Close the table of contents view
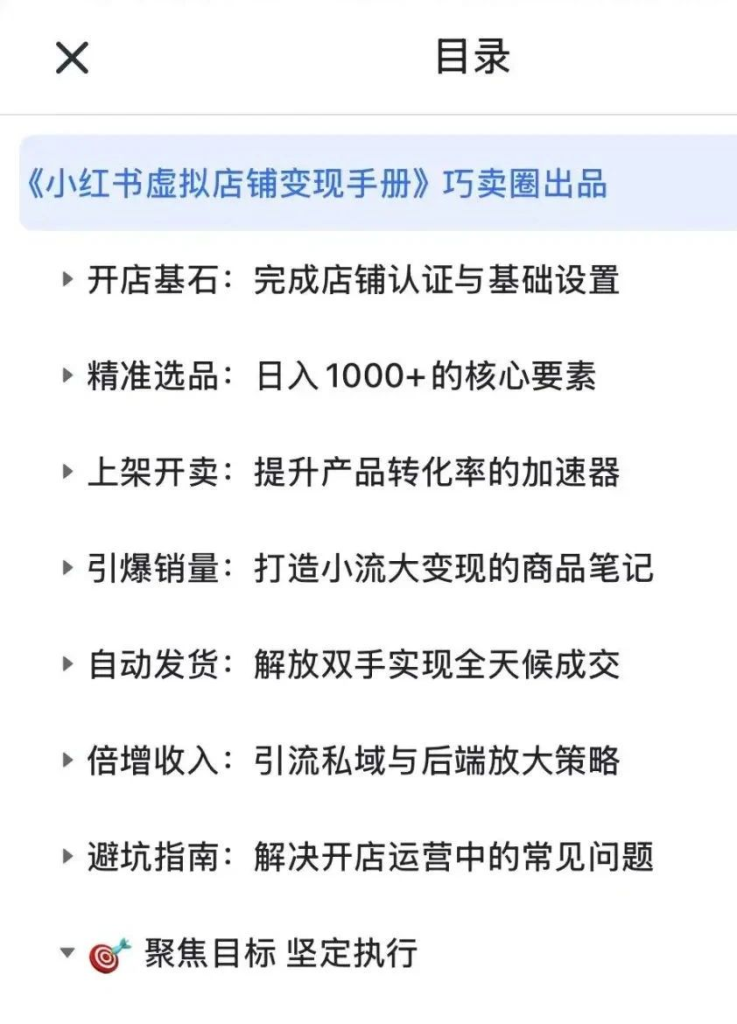737x1024 pixels. 71,58
